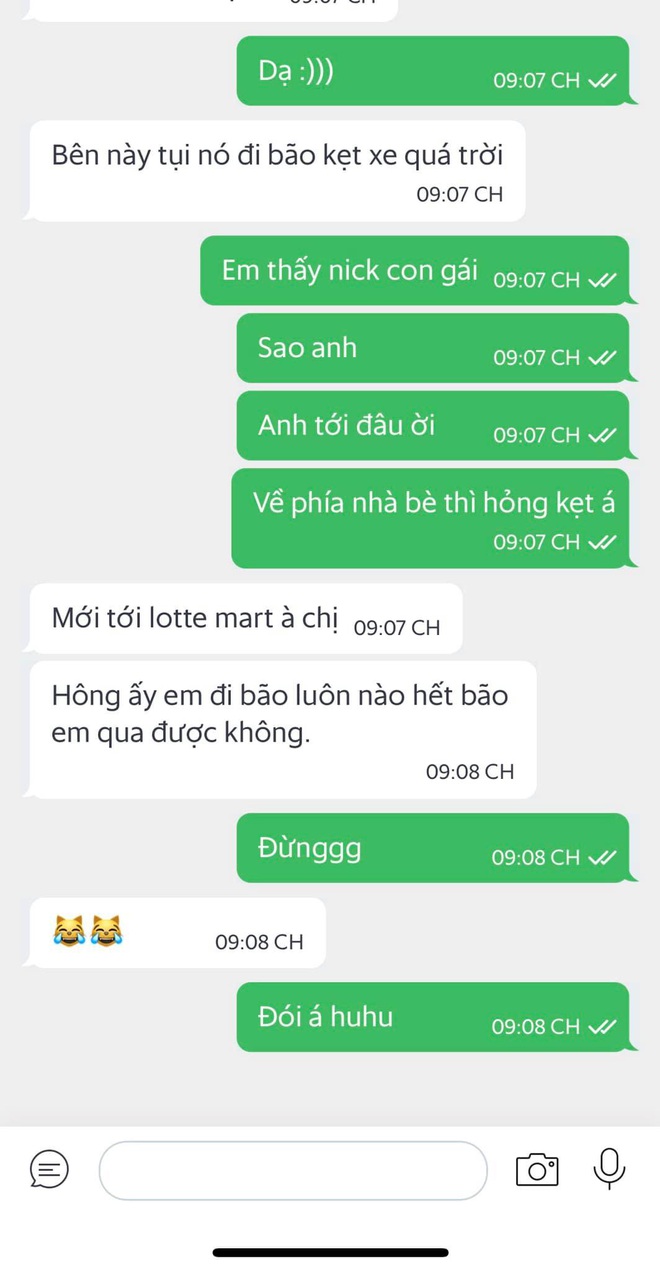Tap the microphone to record voice
This screenshot has height=1270, width=660.
tap(609, 1168)
